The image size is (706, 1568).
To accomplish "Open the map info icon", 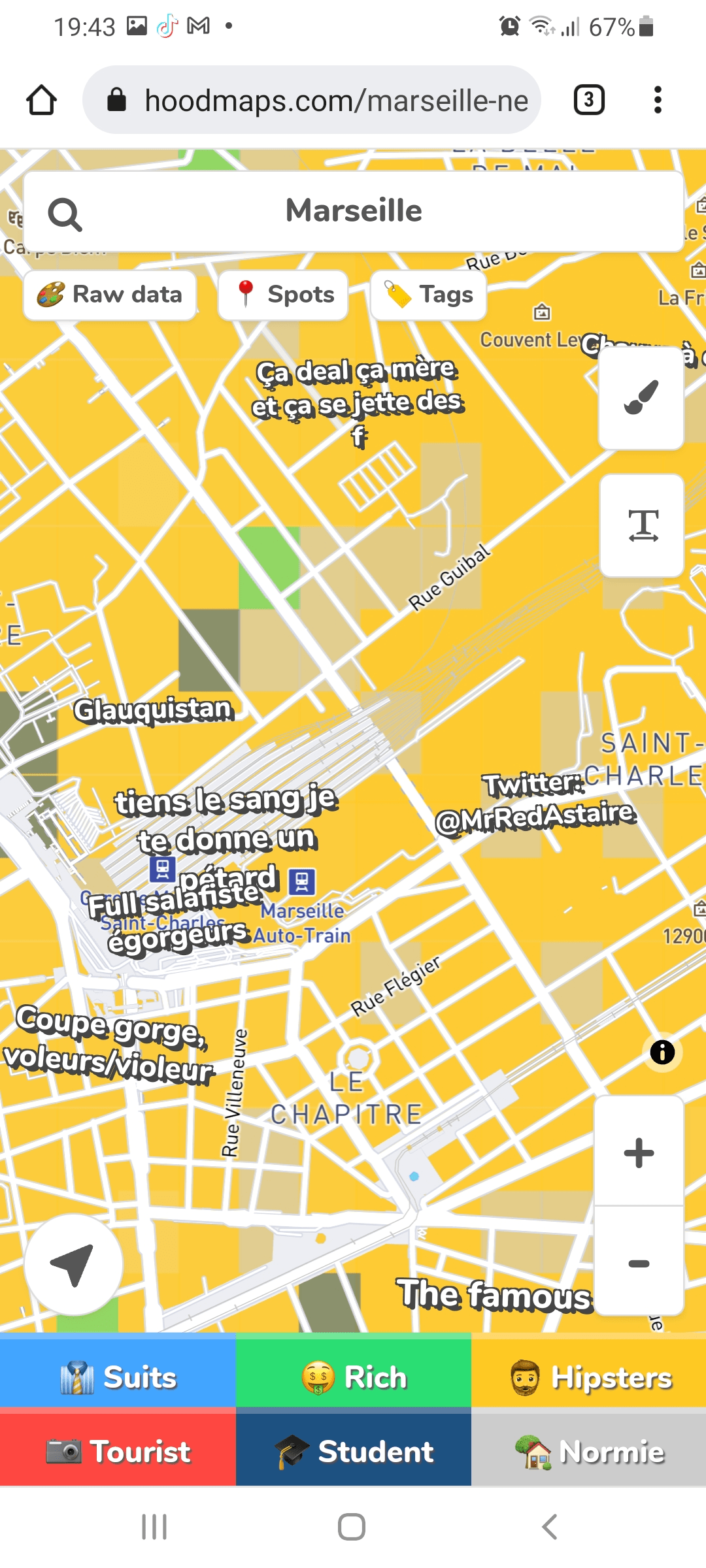I will (662, 1052).
